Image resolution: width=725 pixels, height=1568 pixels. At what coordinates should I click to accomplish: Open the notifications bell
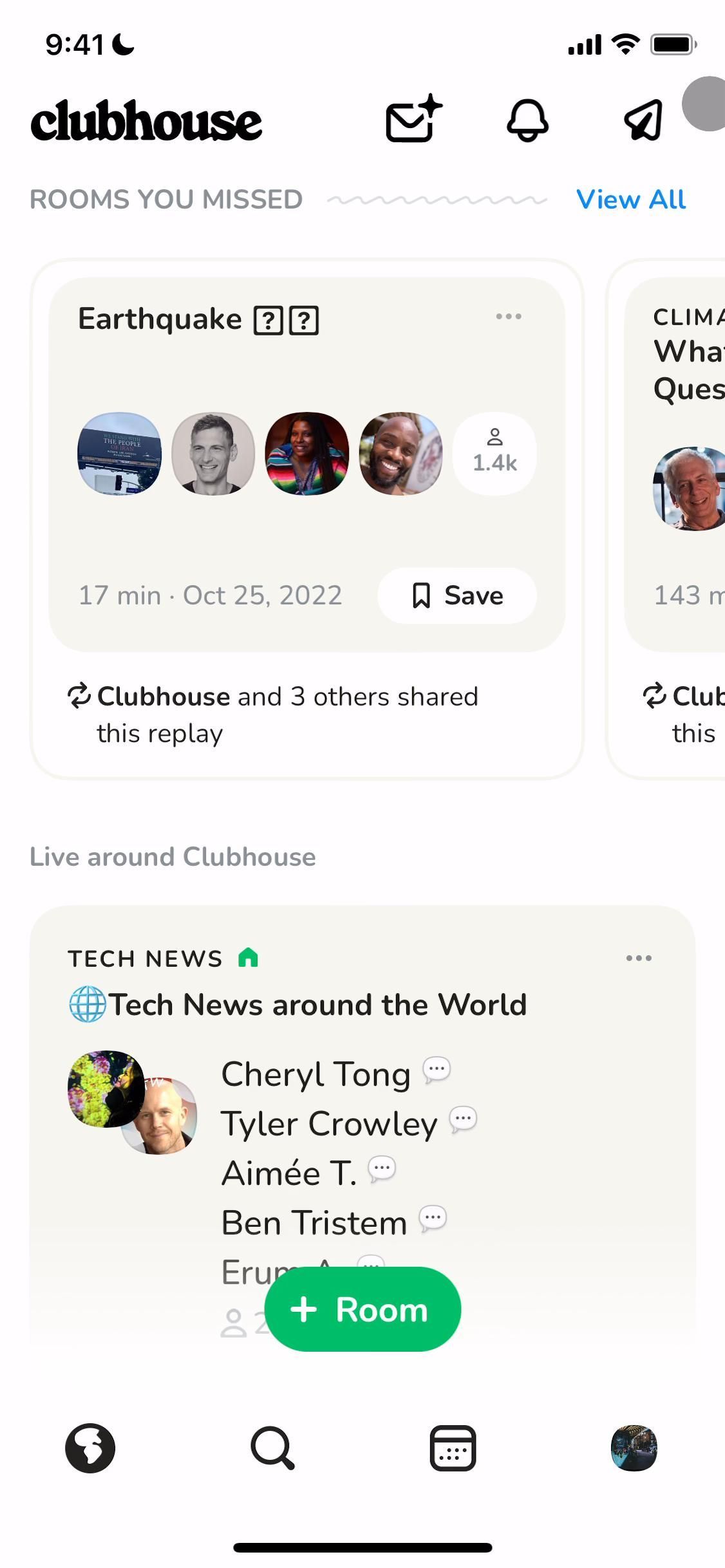[527, 120]
